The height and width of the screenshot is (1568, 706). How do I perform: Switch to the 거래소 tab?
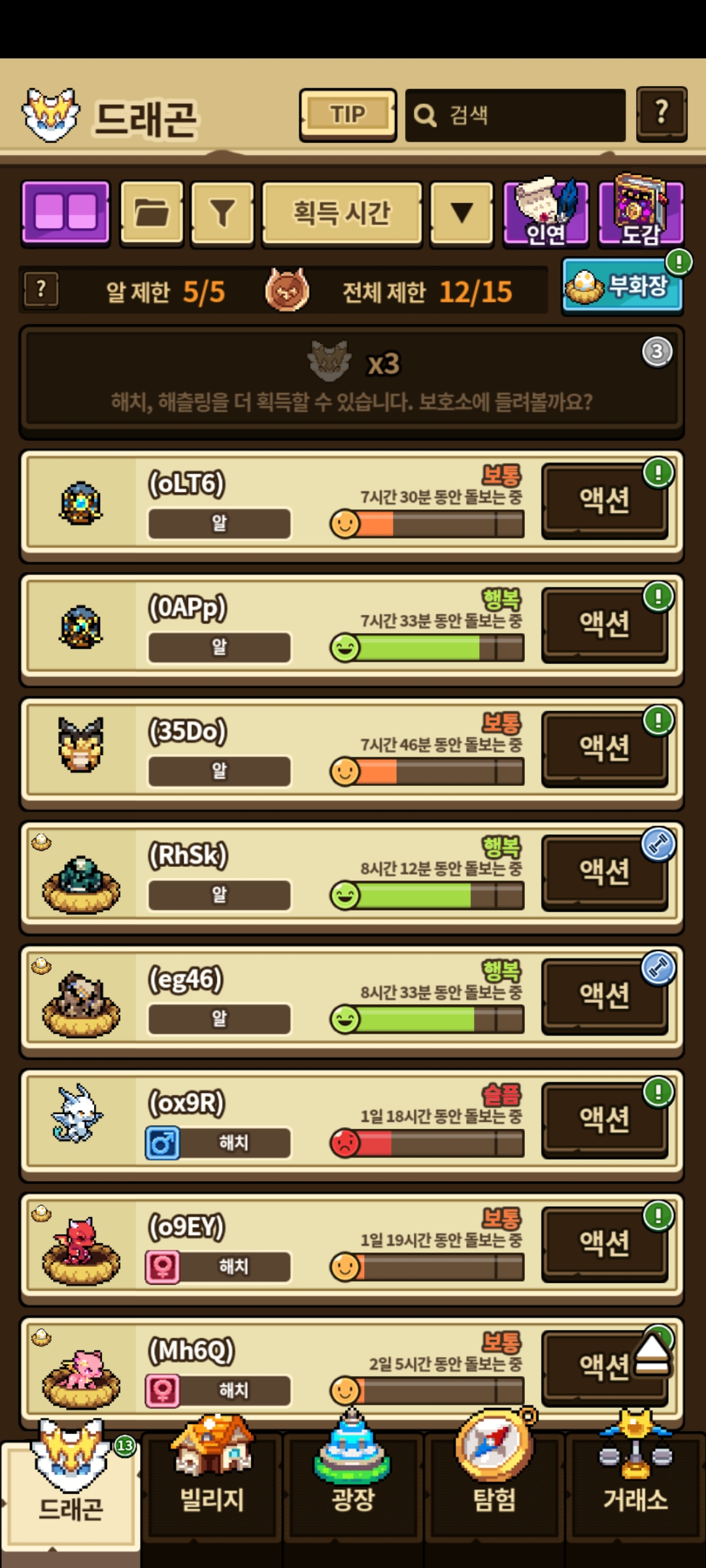[x=635, y=1483]
